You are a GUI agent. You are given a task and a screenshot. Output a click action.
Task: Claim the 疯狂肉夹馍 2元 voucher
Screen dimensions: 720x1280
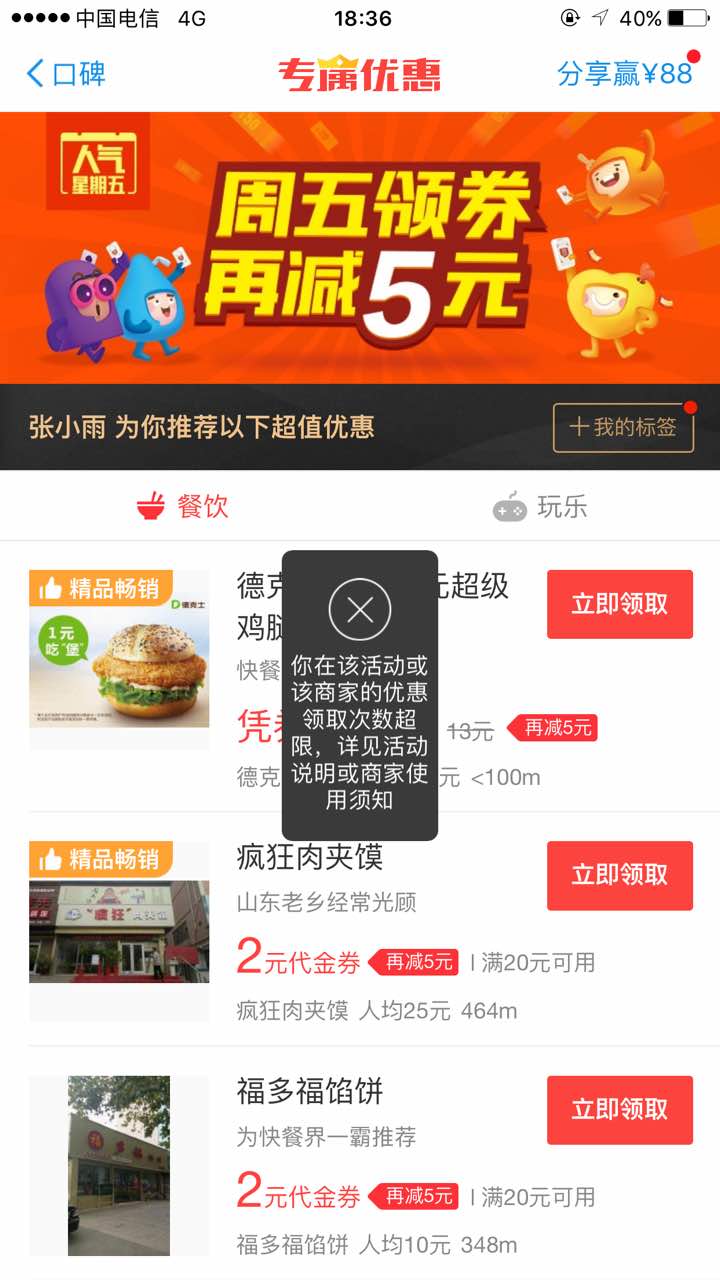pos(619,875)
